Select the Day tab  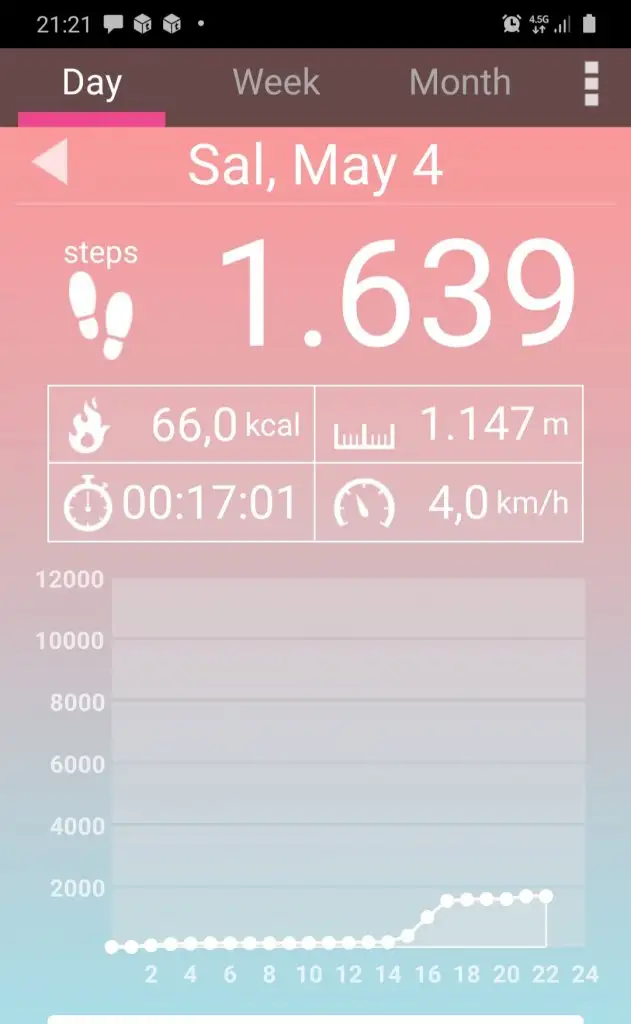[x=91, y=83]
